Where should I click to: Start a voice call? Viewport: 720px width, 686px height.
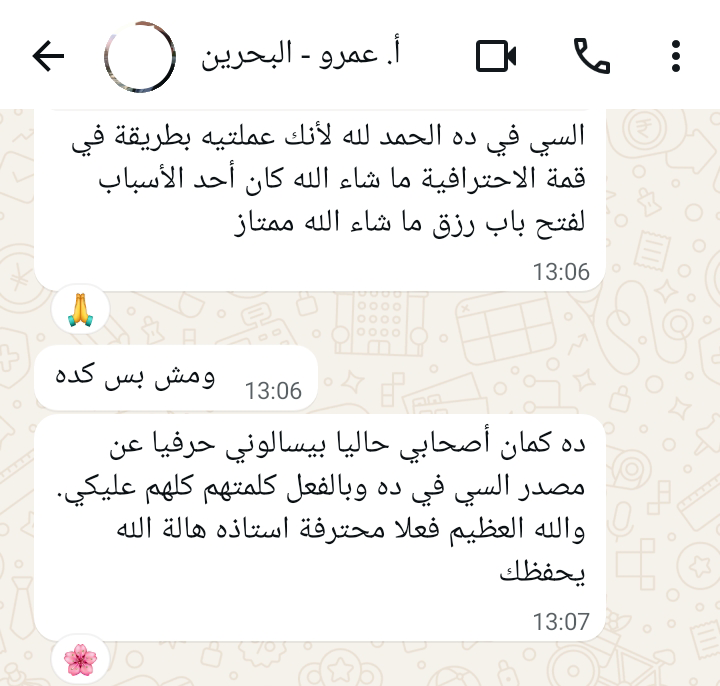point(591,57)
